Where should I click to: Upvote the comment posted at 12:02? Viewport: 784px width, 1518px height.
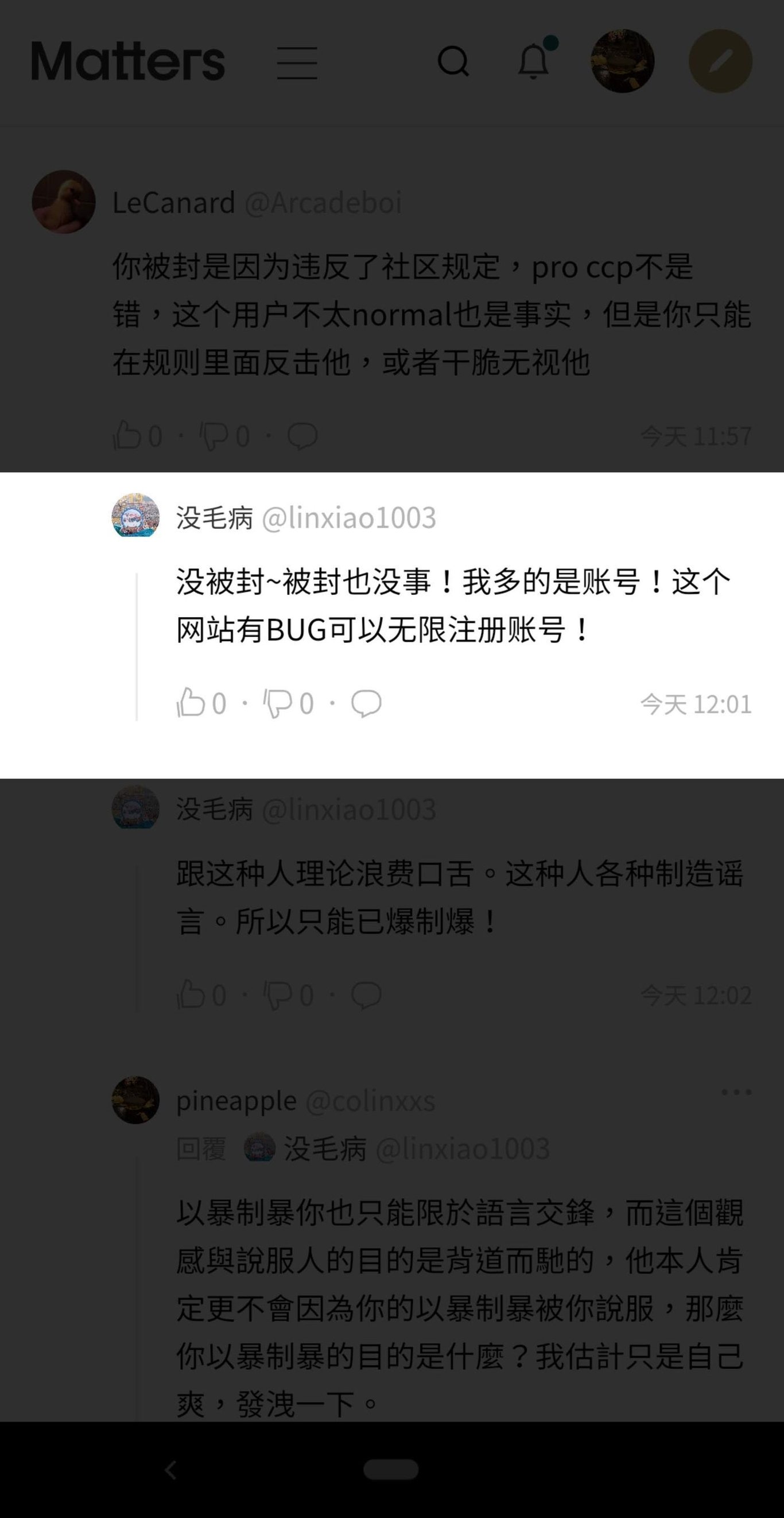coord(191,996)
